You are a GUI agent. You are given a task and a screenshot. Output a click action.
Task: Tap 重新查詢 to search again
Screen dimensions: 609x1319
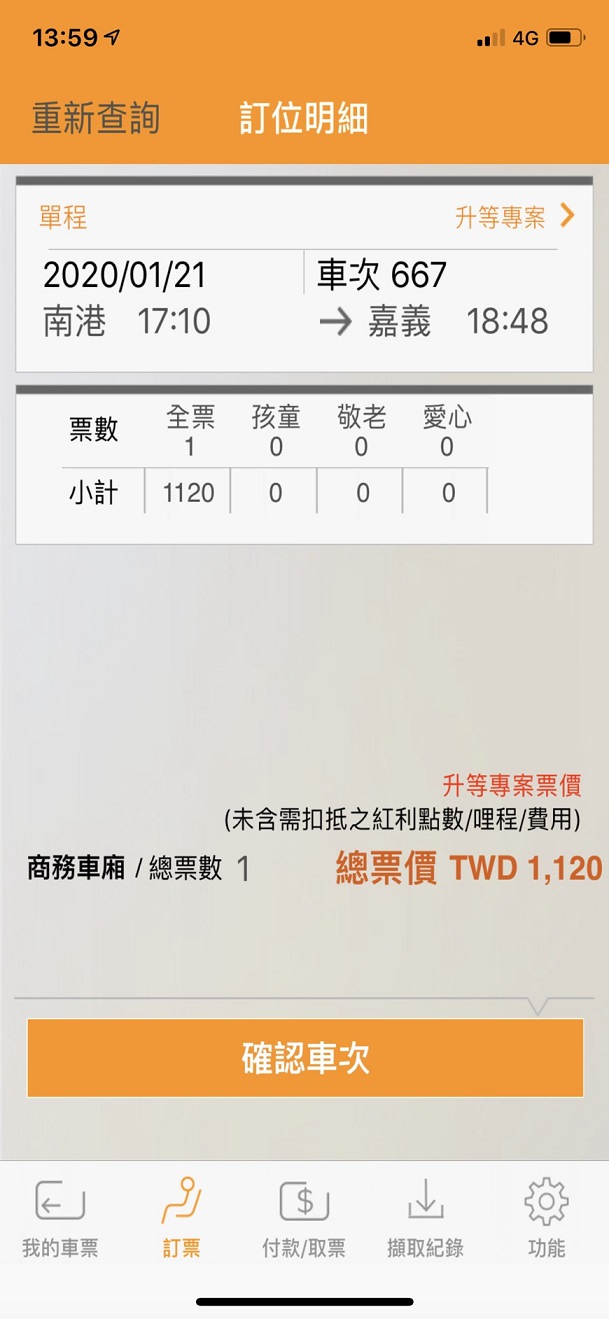96,119
